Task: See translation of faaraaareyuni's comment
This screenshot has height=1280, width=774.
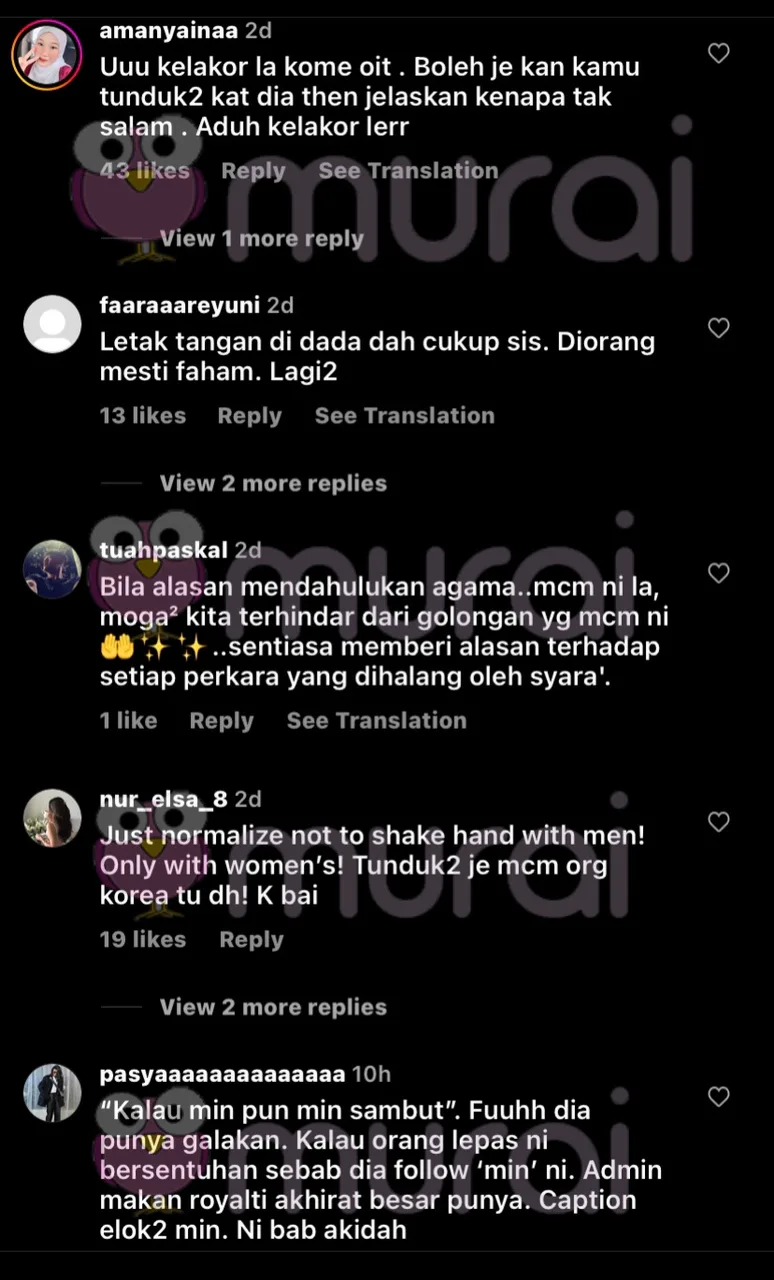Action: 404,416
